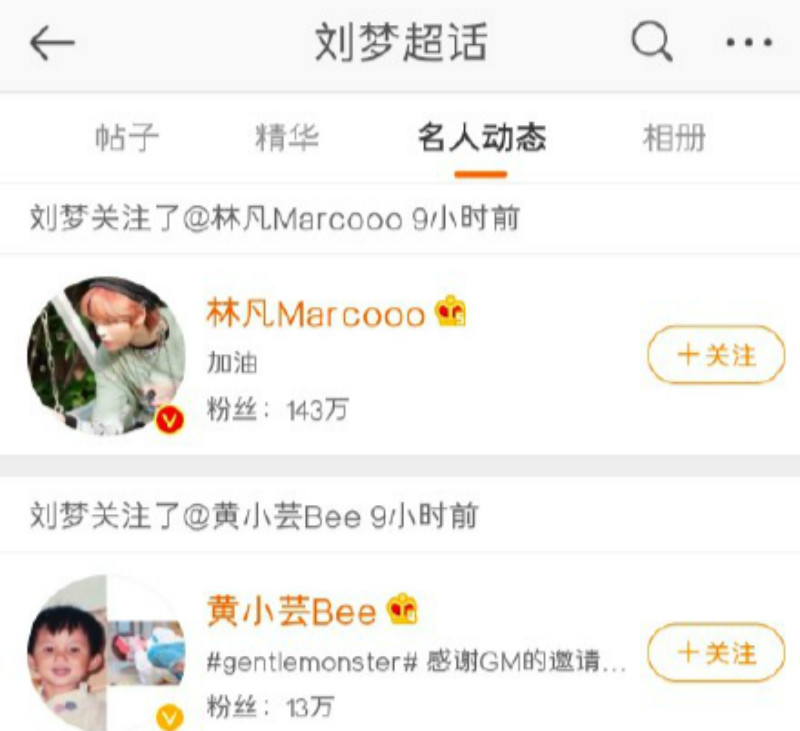Select the 名人动态 tab
Viewport: 800px width, 731px height.
coord(482,138)
